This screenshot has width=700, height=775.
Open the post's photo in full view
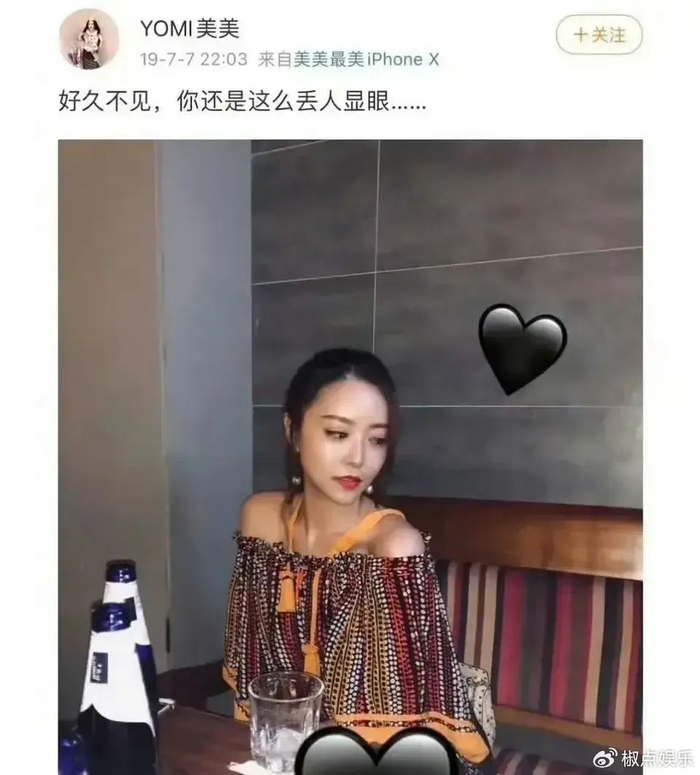point(350,450)
